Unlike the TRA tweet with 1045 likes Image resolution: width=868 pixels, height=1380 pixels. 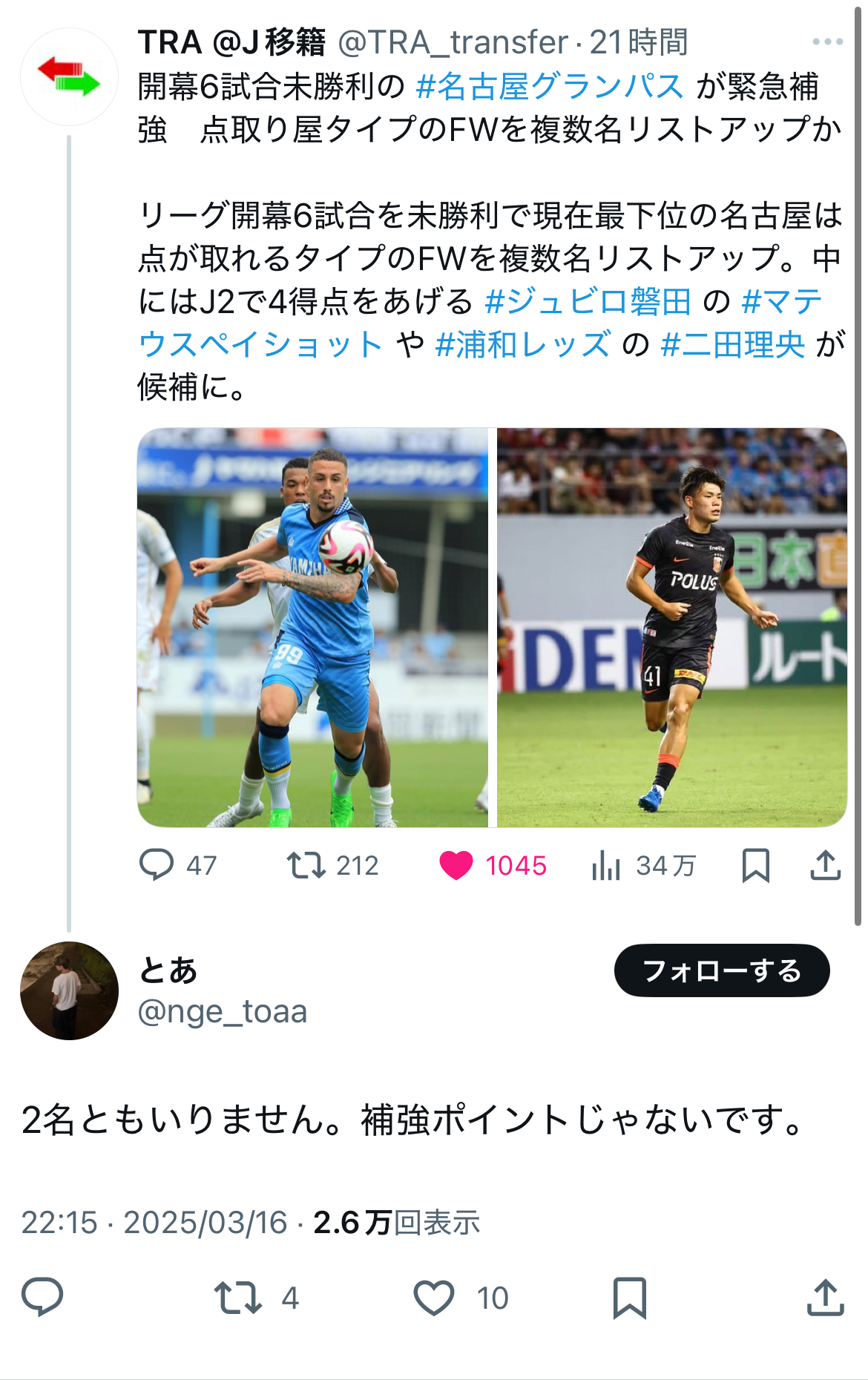click(456, 865)
